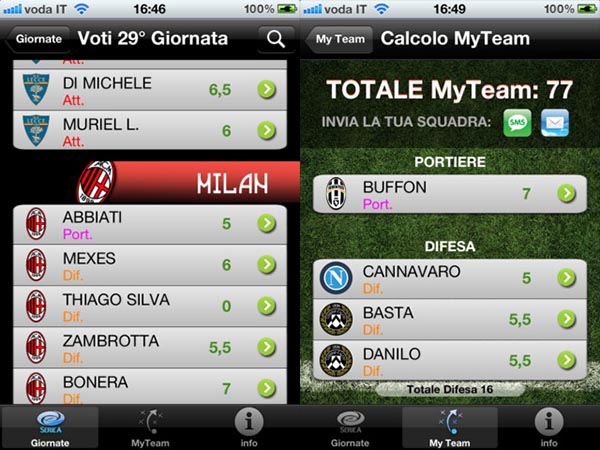600x450 pixels.
Task: Open MEXES vote details
Action: click(x=150, y=265)
